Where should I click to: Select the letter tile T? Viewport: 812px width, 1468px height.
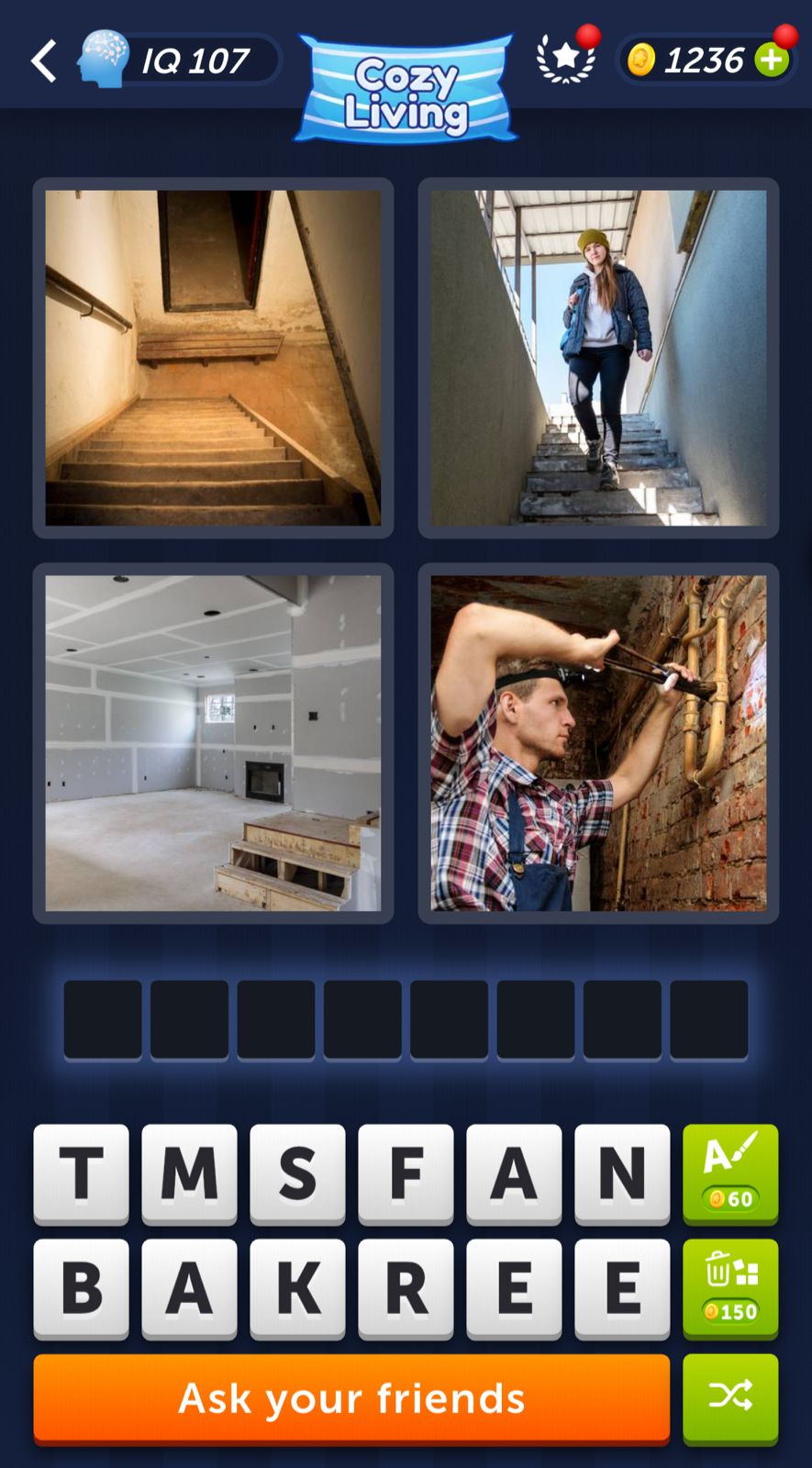pyautogui.click(x=82, y=1174)
